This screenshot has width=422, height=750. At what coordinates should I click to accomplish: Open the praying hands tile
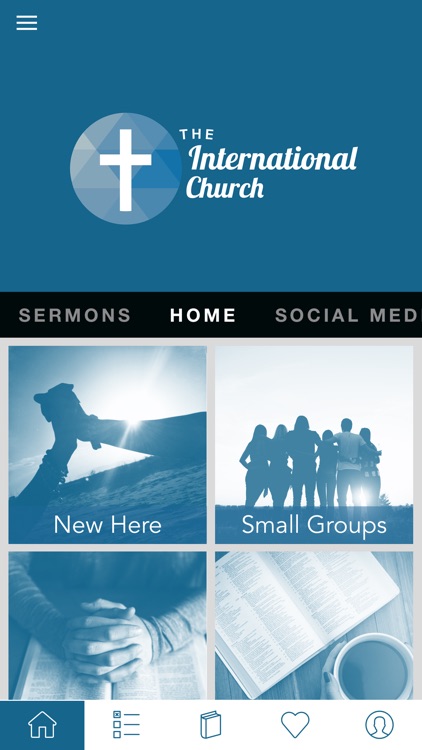108,626
